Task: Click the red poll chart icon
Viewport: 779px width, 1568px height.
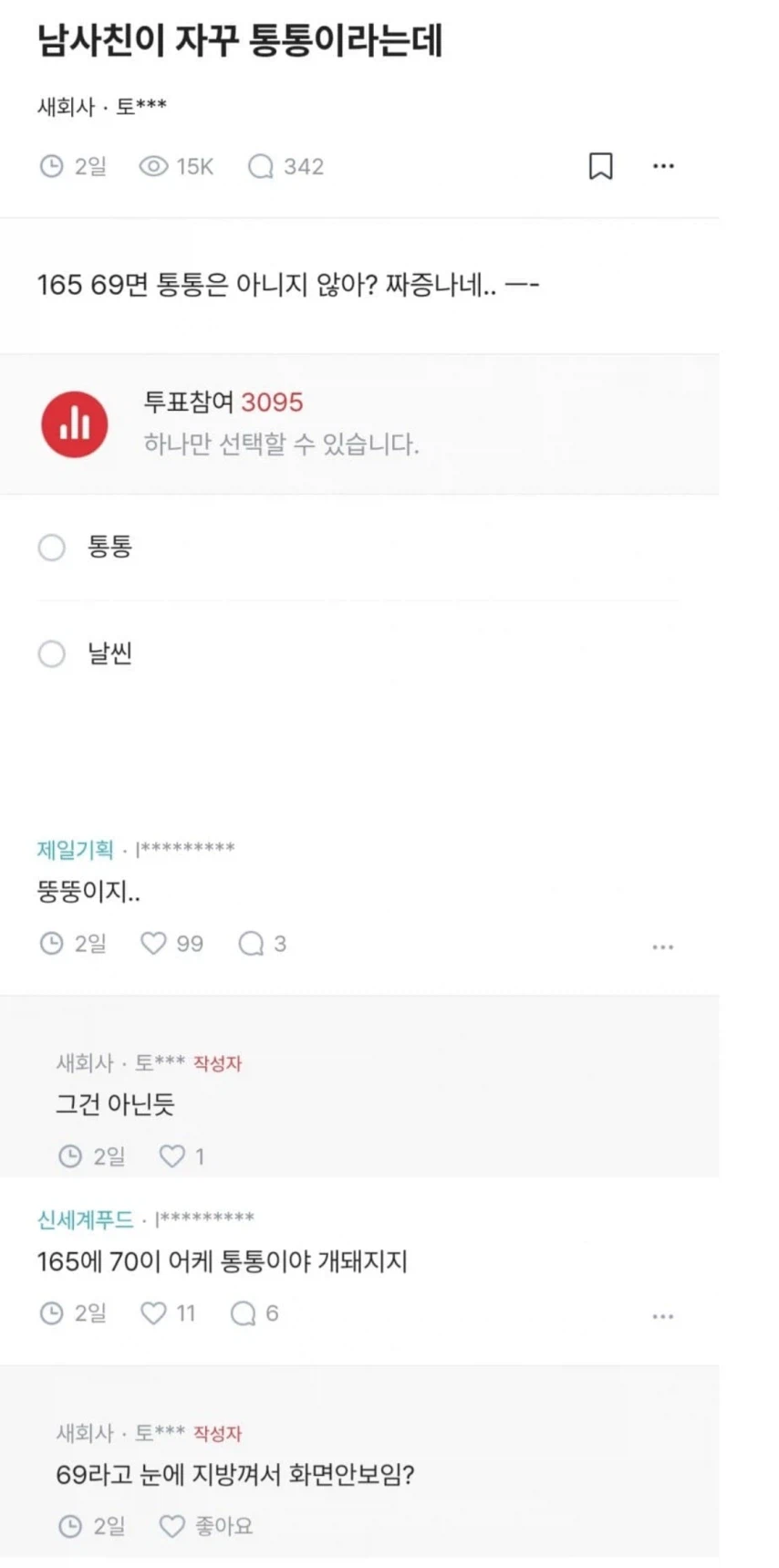Action: point(75,423)
